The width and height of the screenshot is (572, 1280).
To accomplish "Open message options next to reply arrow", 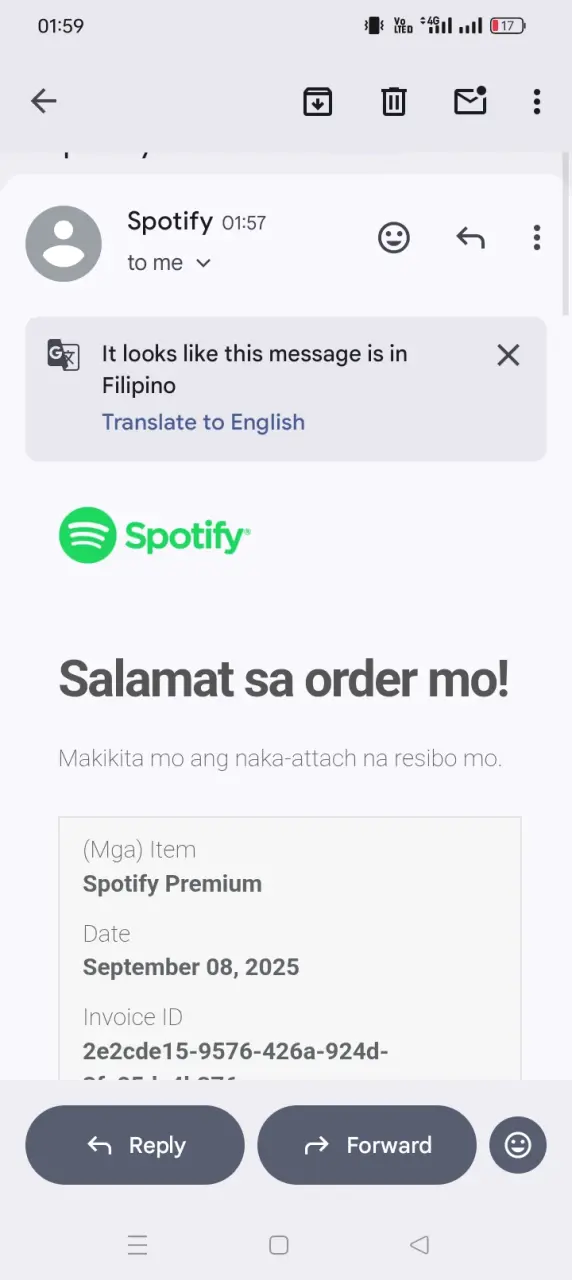I will (537, 238).
